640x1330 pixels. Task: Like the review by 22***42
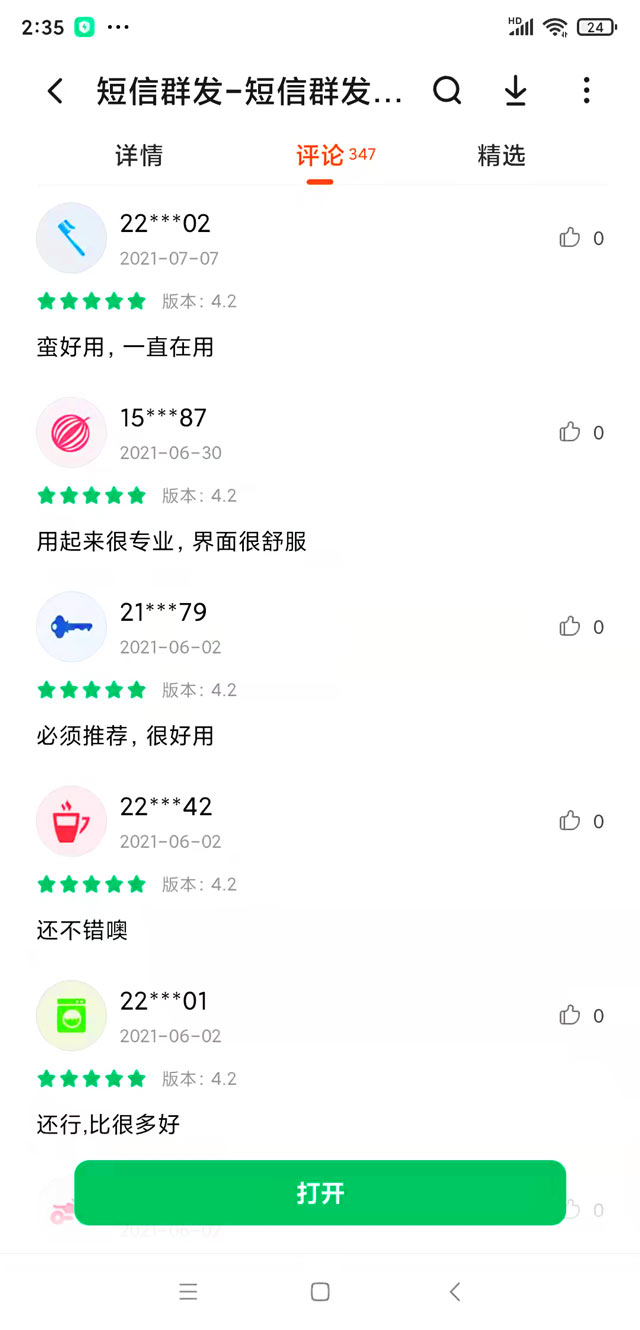tap(570, 821)
